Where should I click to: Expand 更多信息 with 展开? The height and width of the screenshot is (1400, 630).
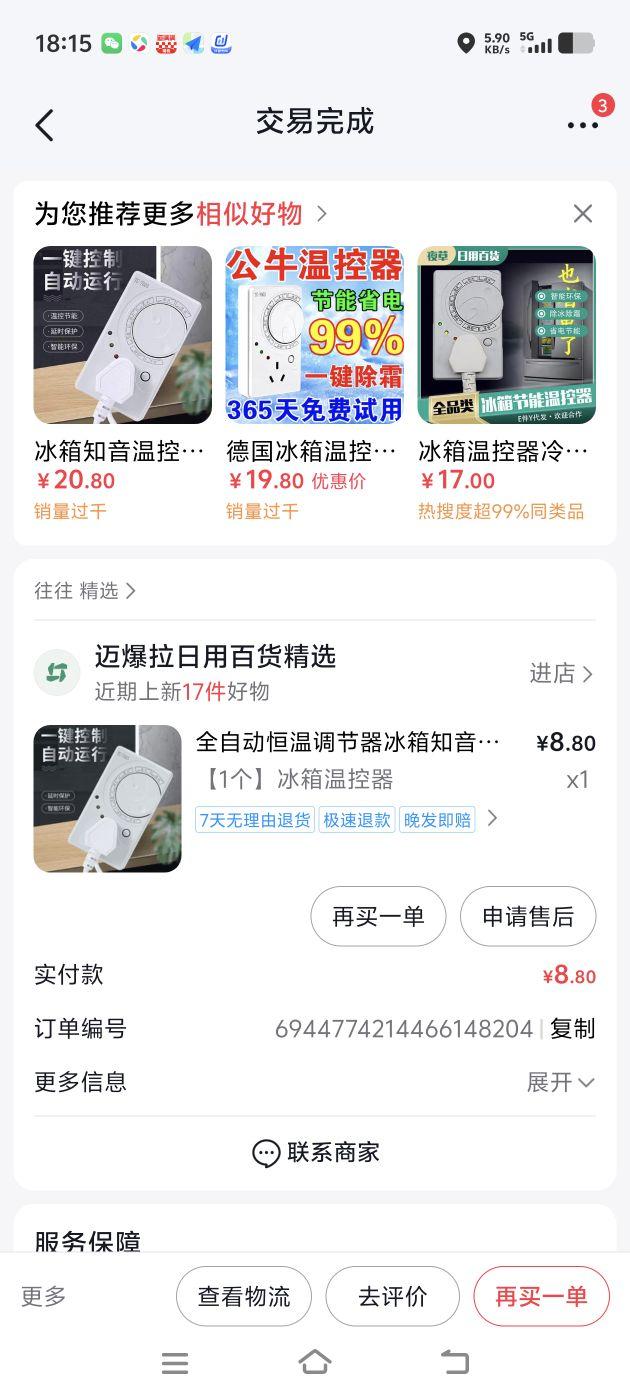[560, 1082]
